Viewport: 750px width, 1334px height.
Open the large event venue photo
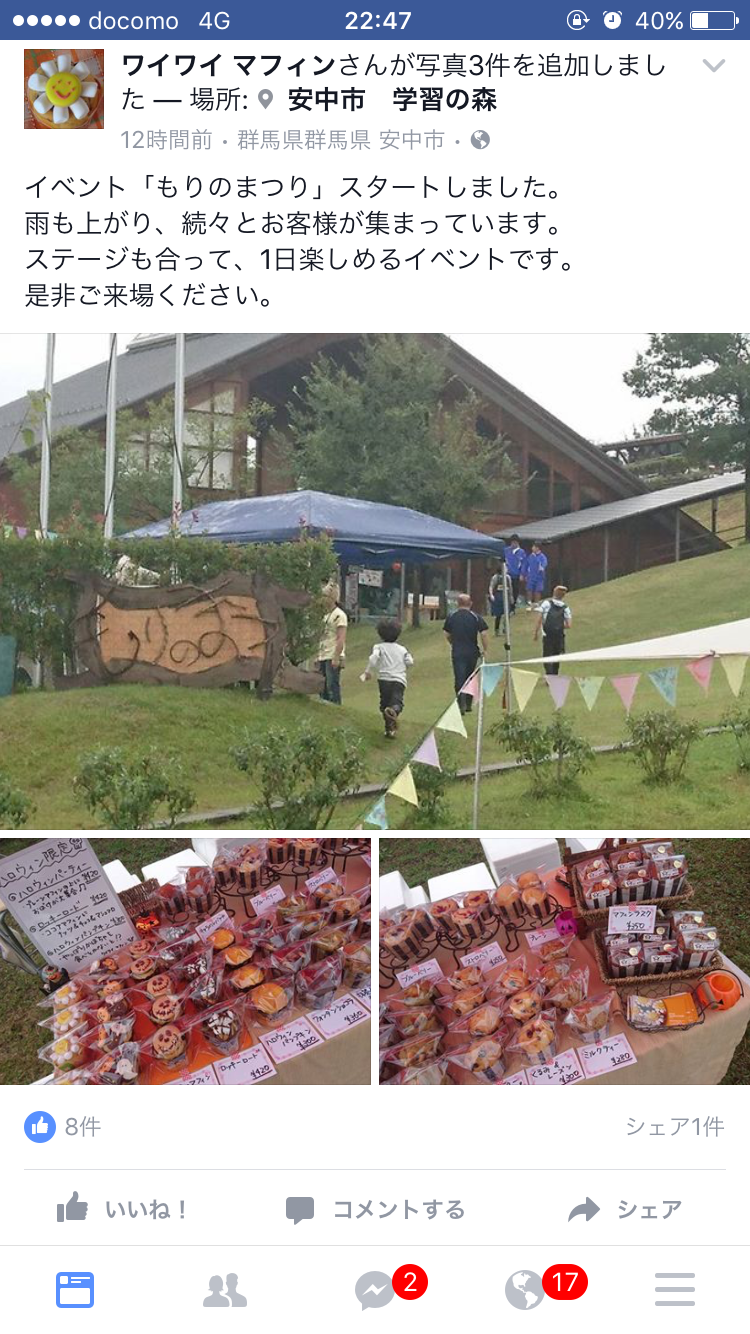click(x=375, y=581)
